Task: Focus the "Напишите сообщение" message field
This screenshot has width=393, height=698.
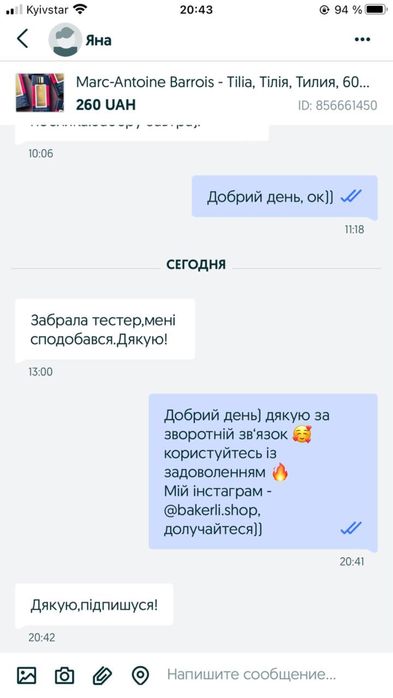Action: click(272, 675)
